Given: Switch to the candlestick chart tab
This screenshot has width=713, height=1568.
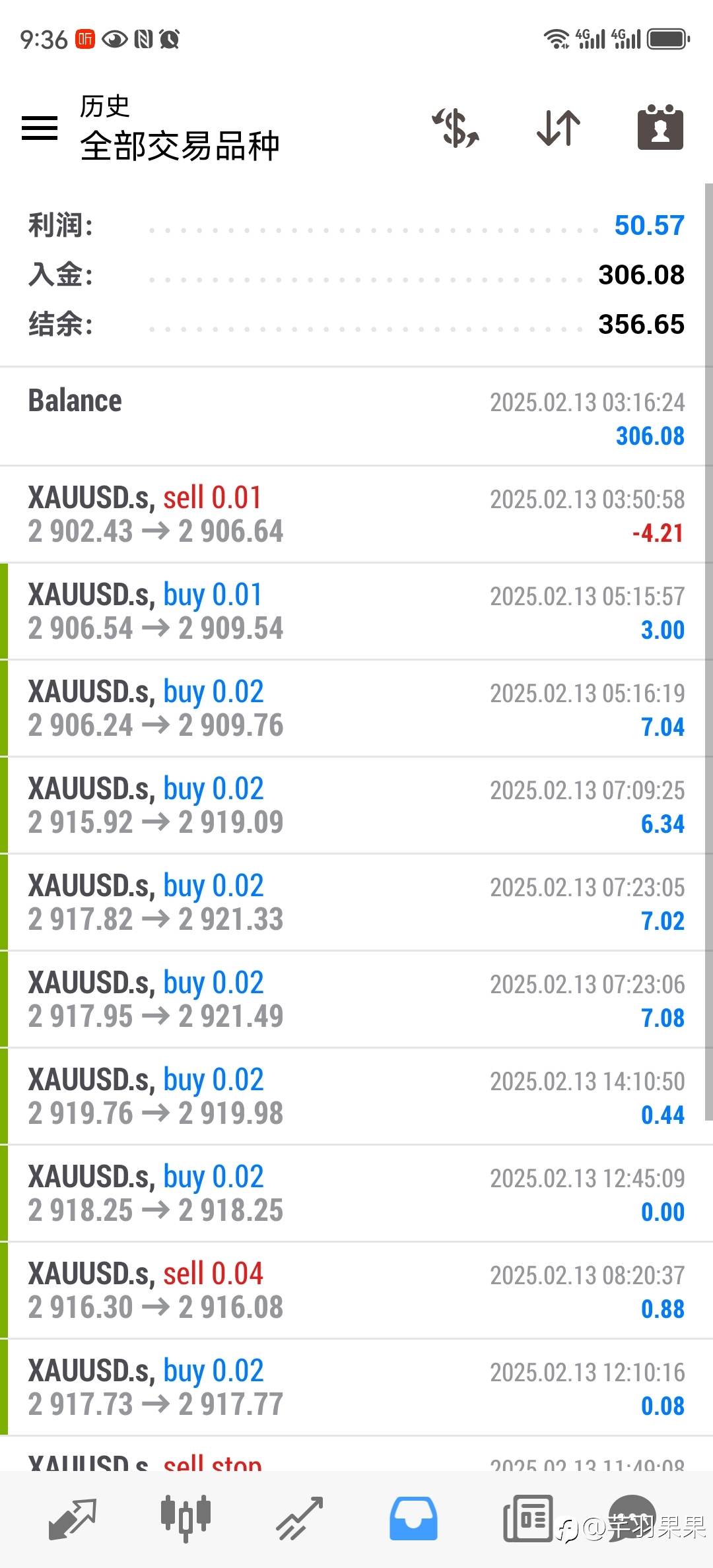Looking at the screenshot, I should tap(186, 1519).
